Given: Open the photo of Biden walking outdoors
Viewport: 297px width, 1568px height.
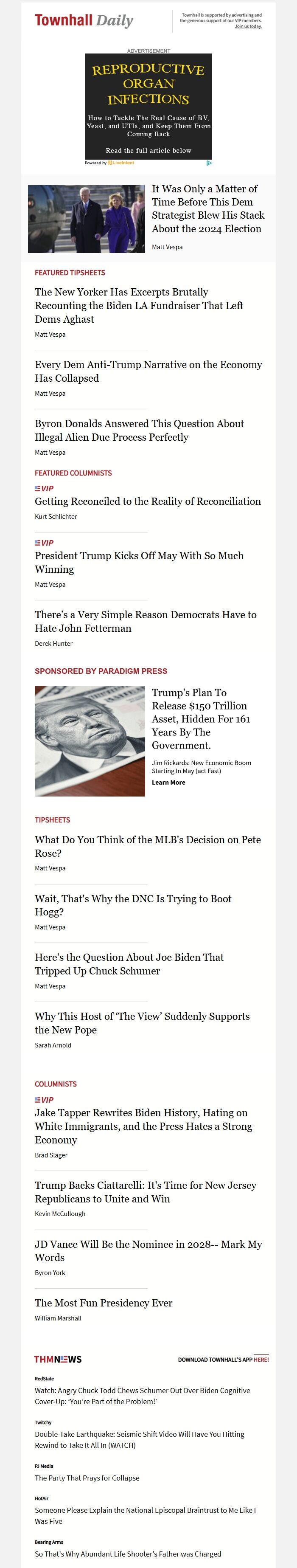Looking at the screenshot, I should (x=87, y=219).
